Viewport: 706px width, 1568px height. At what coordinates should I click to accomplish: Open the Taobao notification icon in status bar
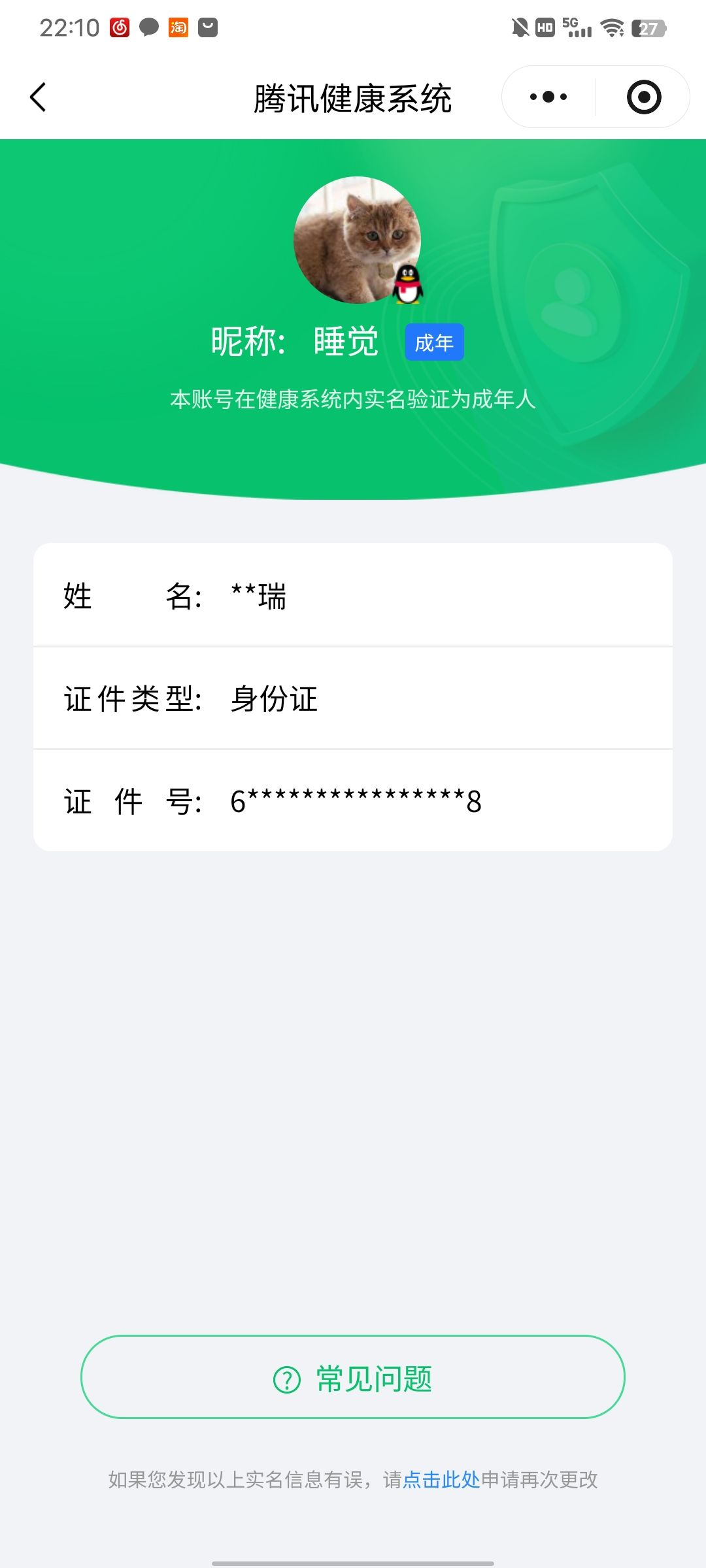pos(177,27)
